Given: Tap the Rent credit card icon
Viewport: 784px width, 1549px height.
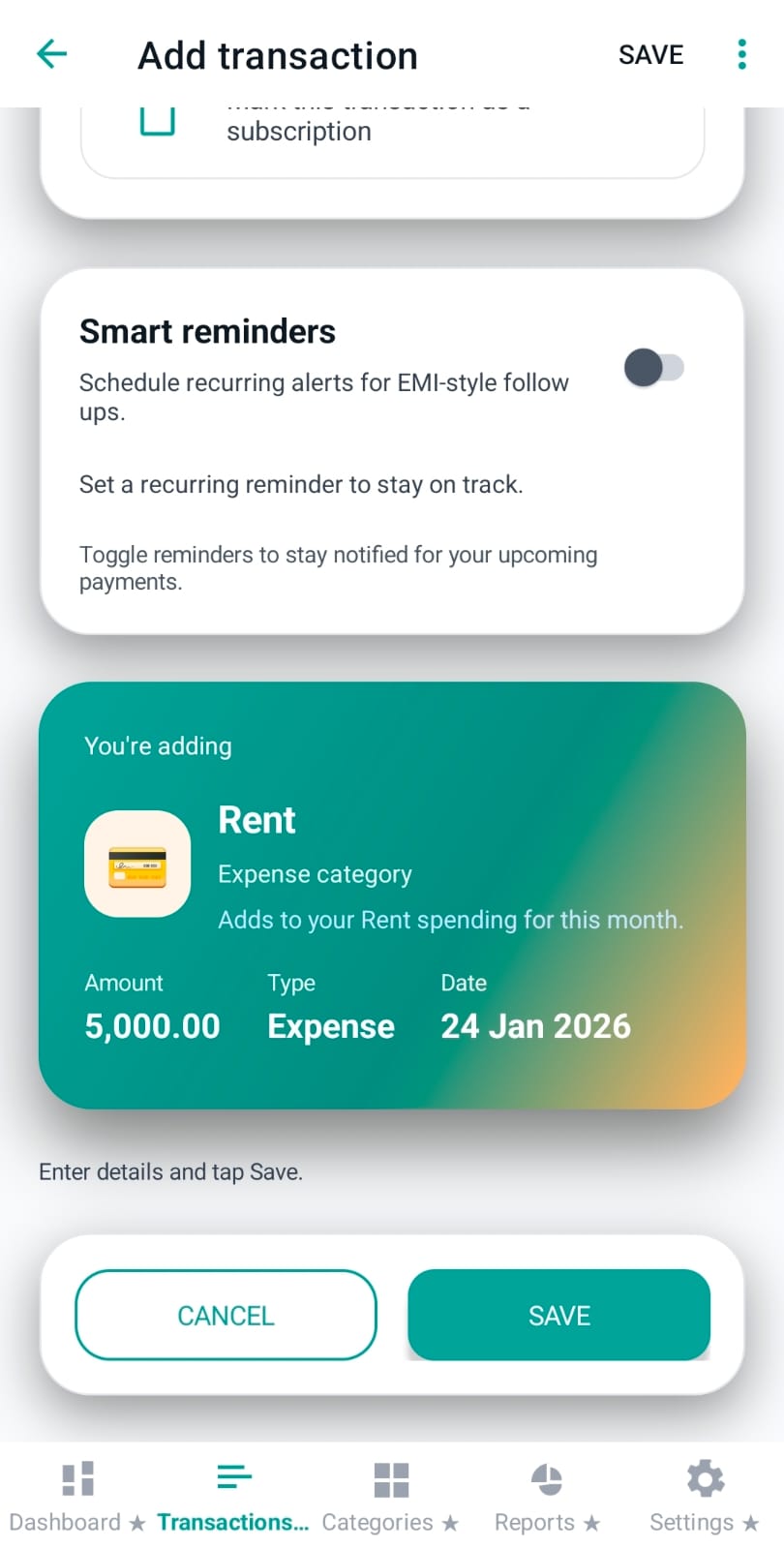Looking at the screenshot, I should click(x=136, y=863).
